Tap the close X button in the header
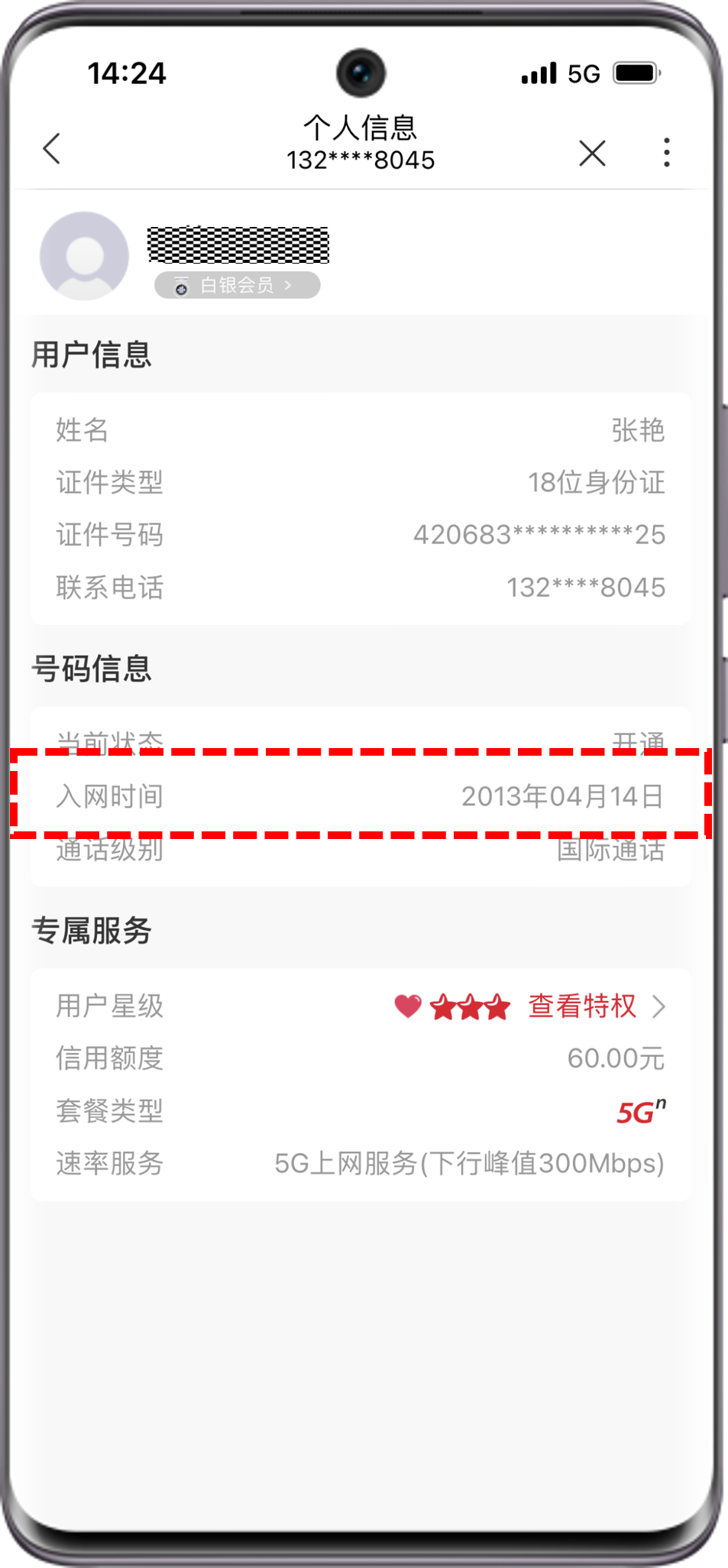728x1568 pixels. [592, 153]
